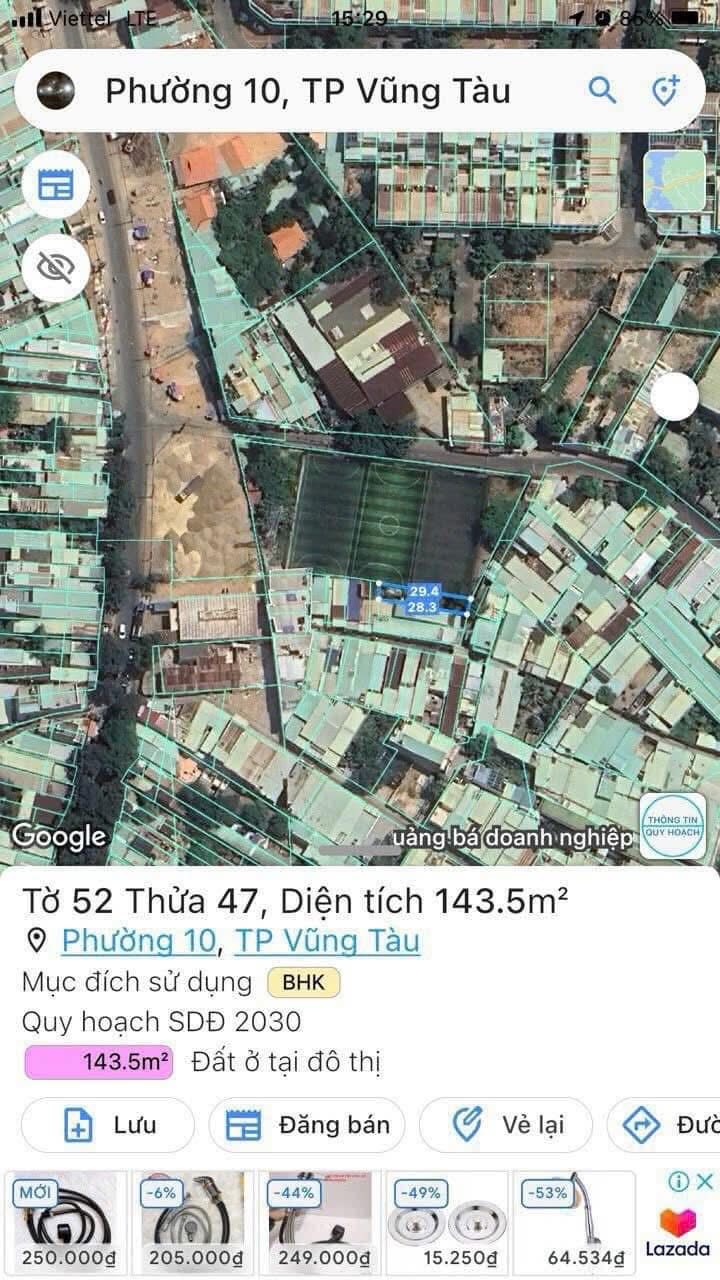Close the Lazada ad banner
Viewport: 720px width, 1280px height.
pos(704,1182)
